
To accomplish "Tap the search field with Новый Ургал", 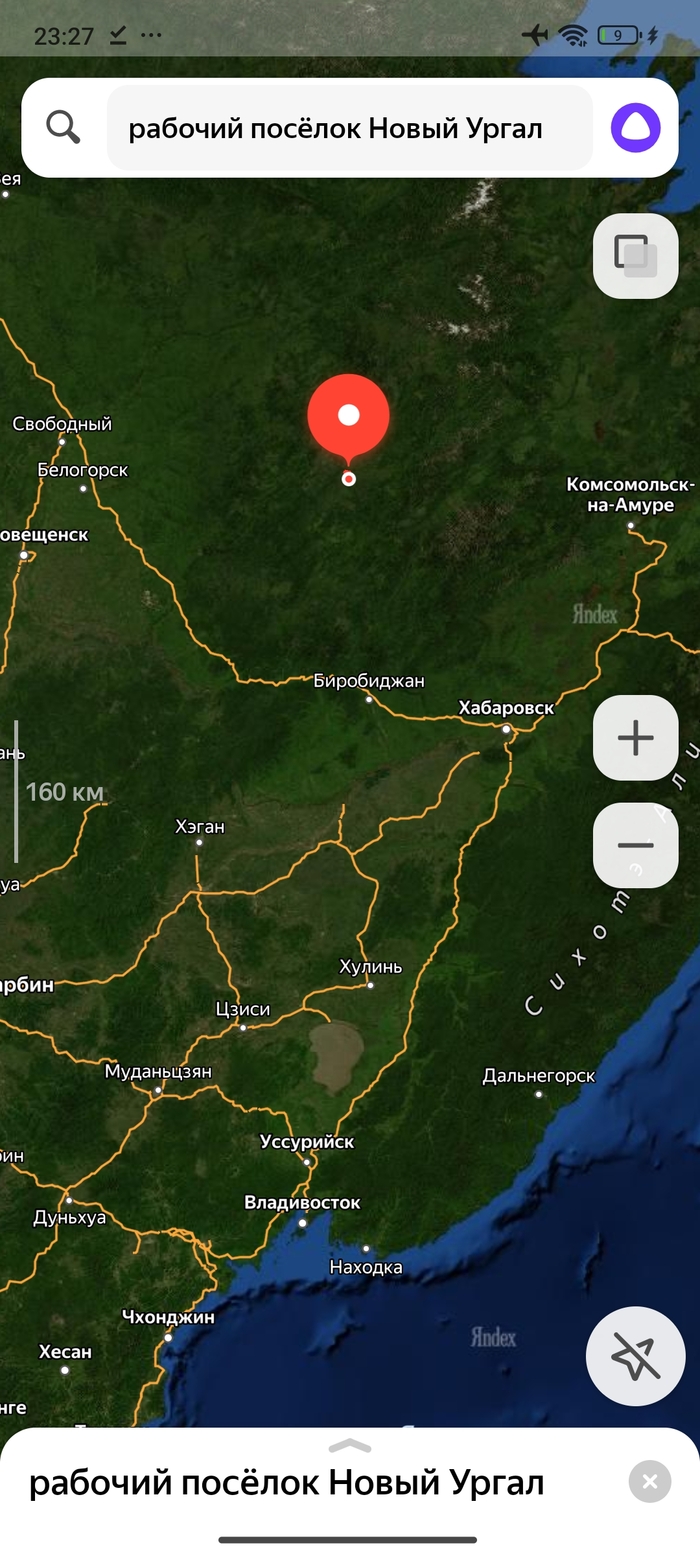I will coord(349,128).
